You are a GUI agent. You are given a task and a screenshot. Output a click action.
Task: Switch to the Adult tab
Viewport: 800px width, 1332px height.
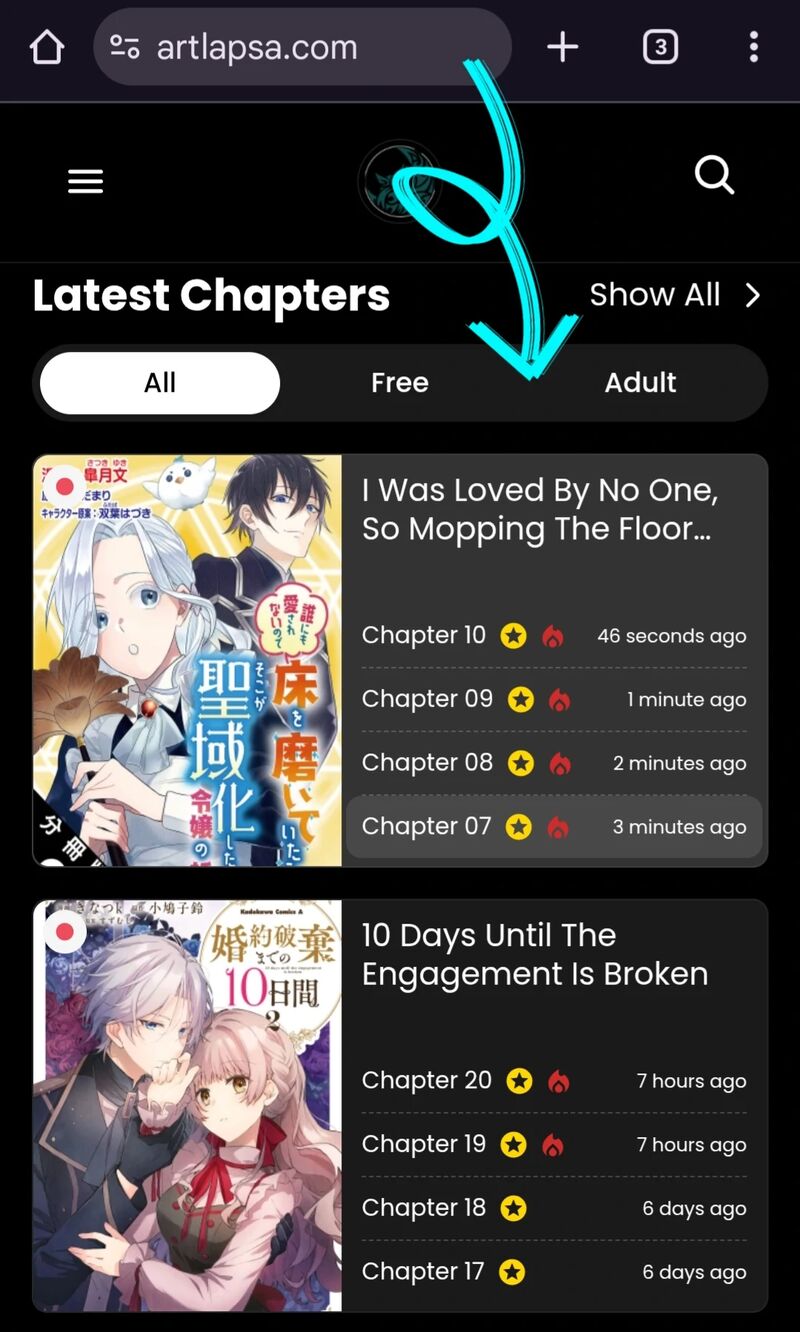coord(640,383)
